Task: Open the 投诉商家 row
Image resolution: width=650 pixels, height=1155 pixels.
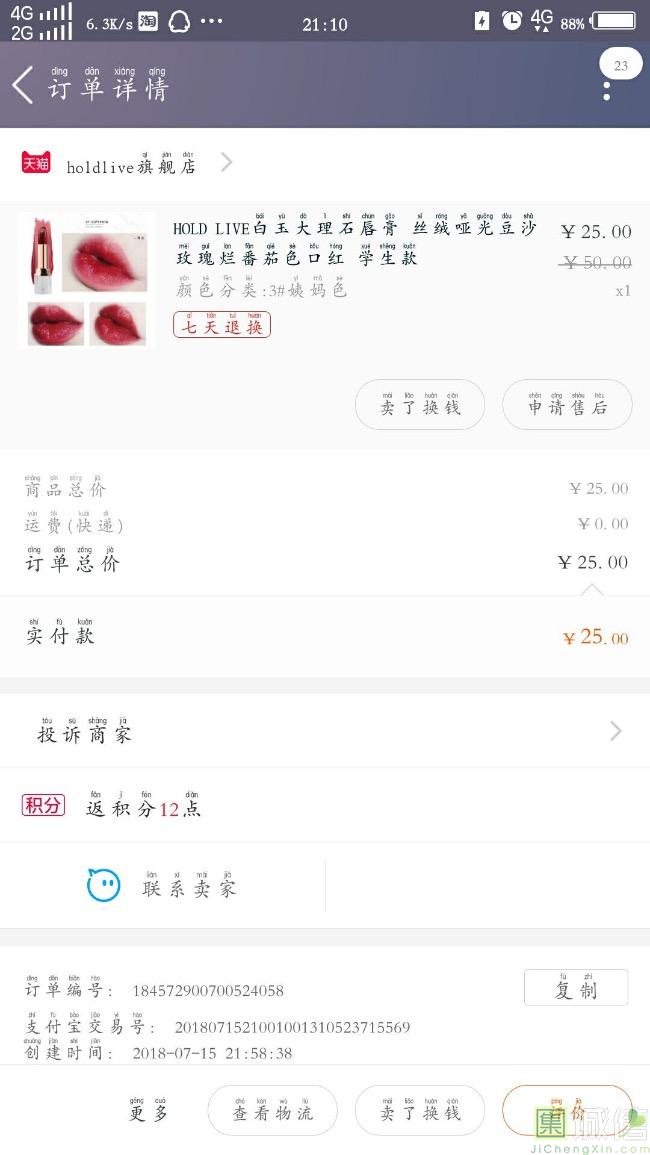Action: click(x=325, y=732)
